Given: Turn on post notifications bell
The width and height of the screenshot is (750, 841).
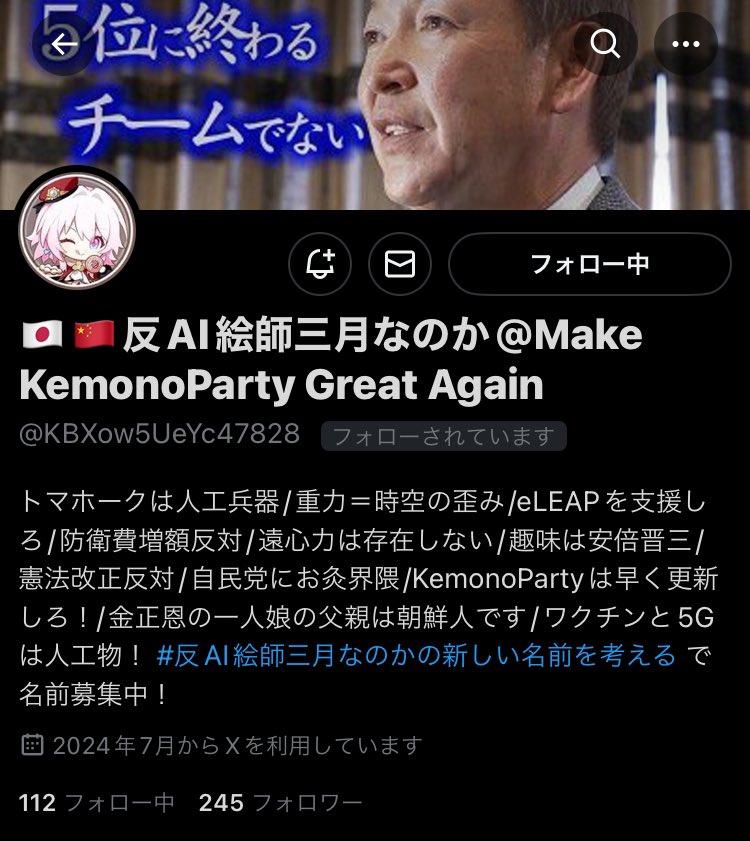Looking at the screenshot, I should pyautogui.click(x=320, y=264).
